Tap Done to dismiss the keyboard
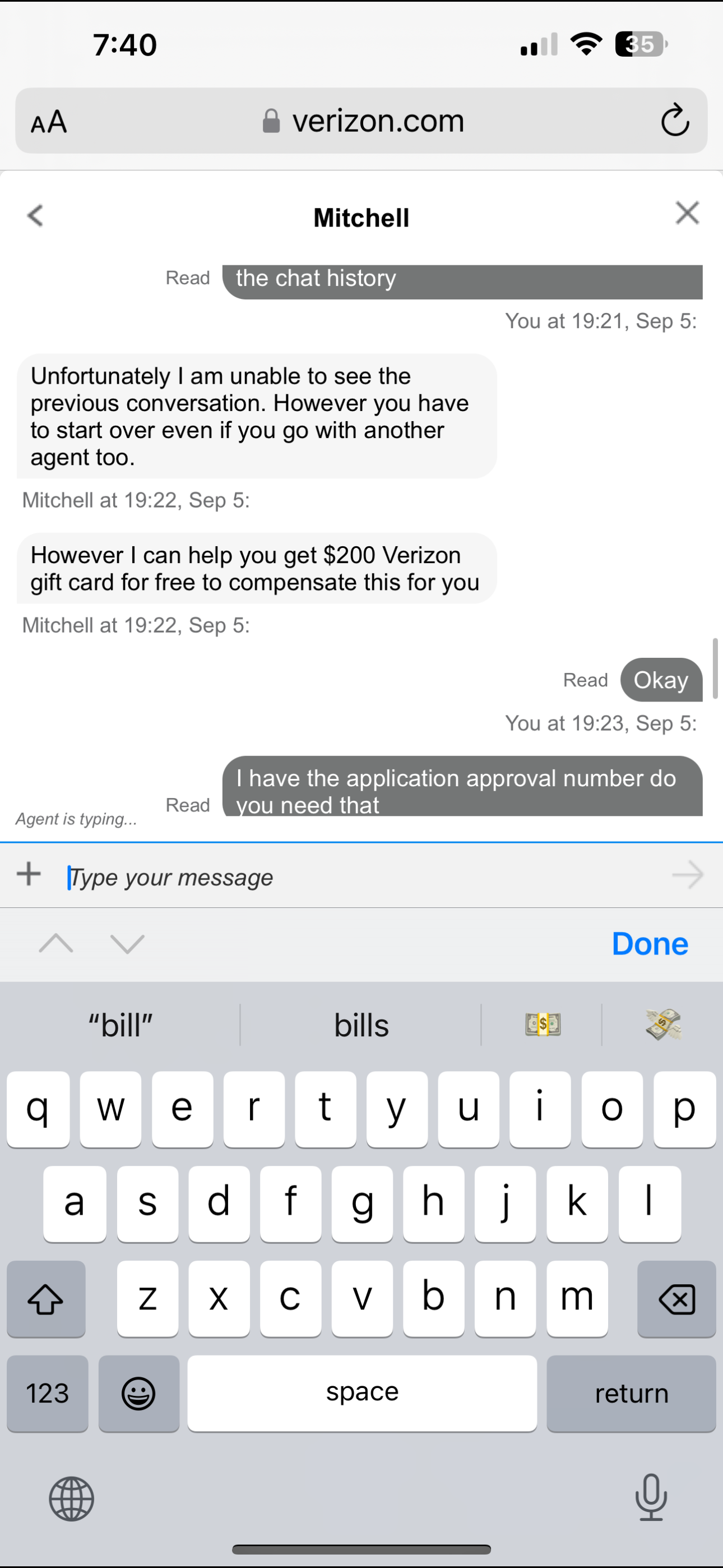 (x=650, y=944)
